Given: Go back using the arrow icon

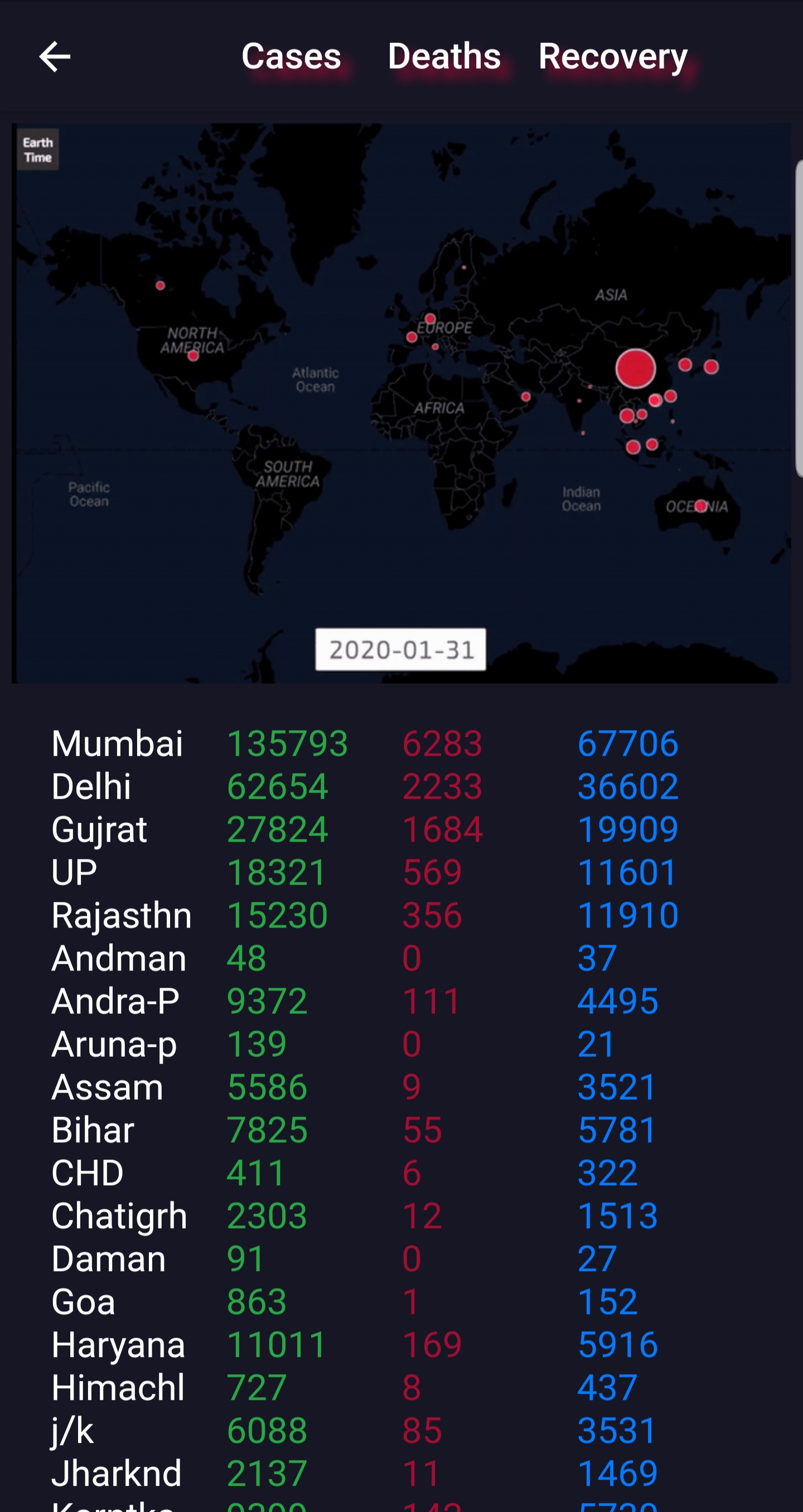Looking at the screenshot, I should pos(55,57).
